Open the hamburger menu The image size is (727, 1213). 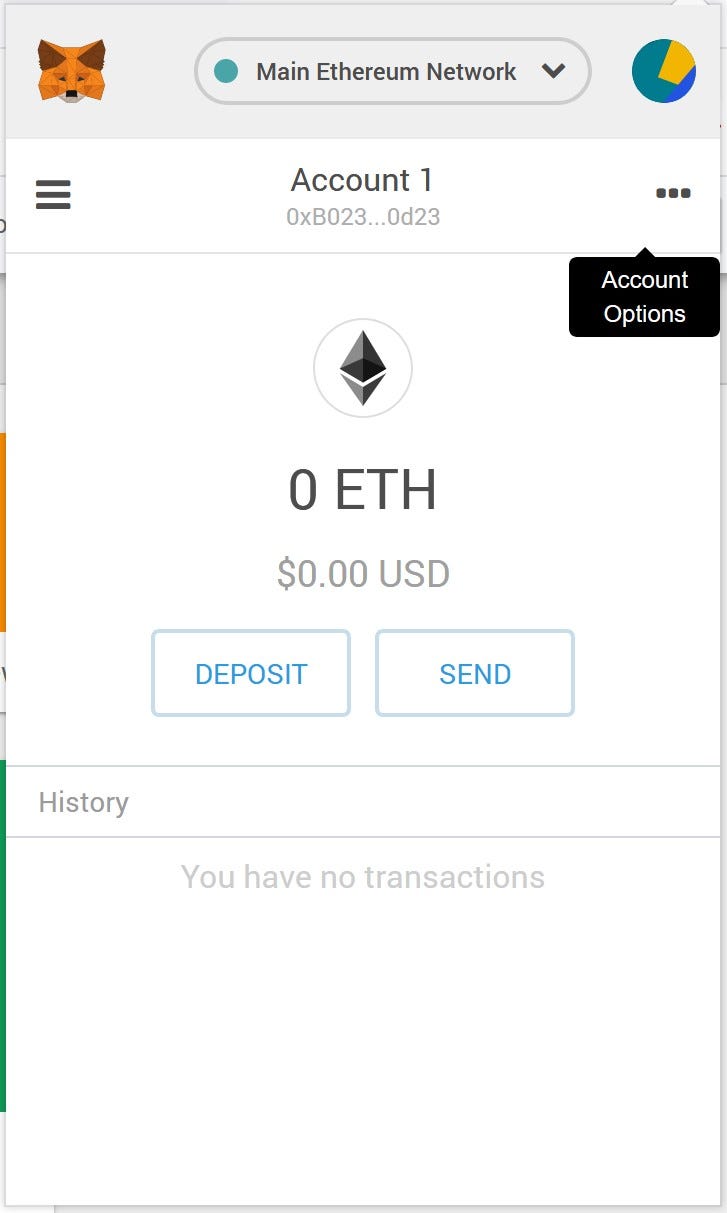point(53,194)
